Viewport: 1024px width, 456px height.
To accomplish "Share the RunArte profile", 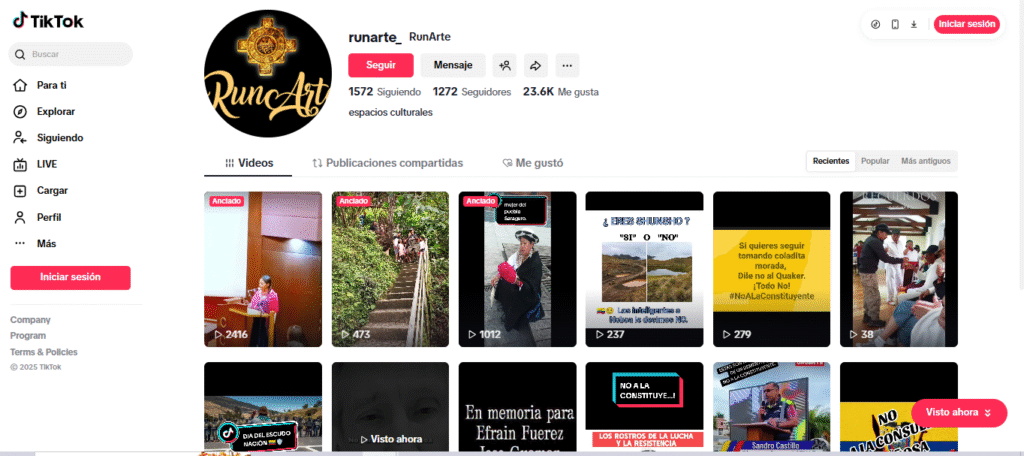I will tap(535, 66).
